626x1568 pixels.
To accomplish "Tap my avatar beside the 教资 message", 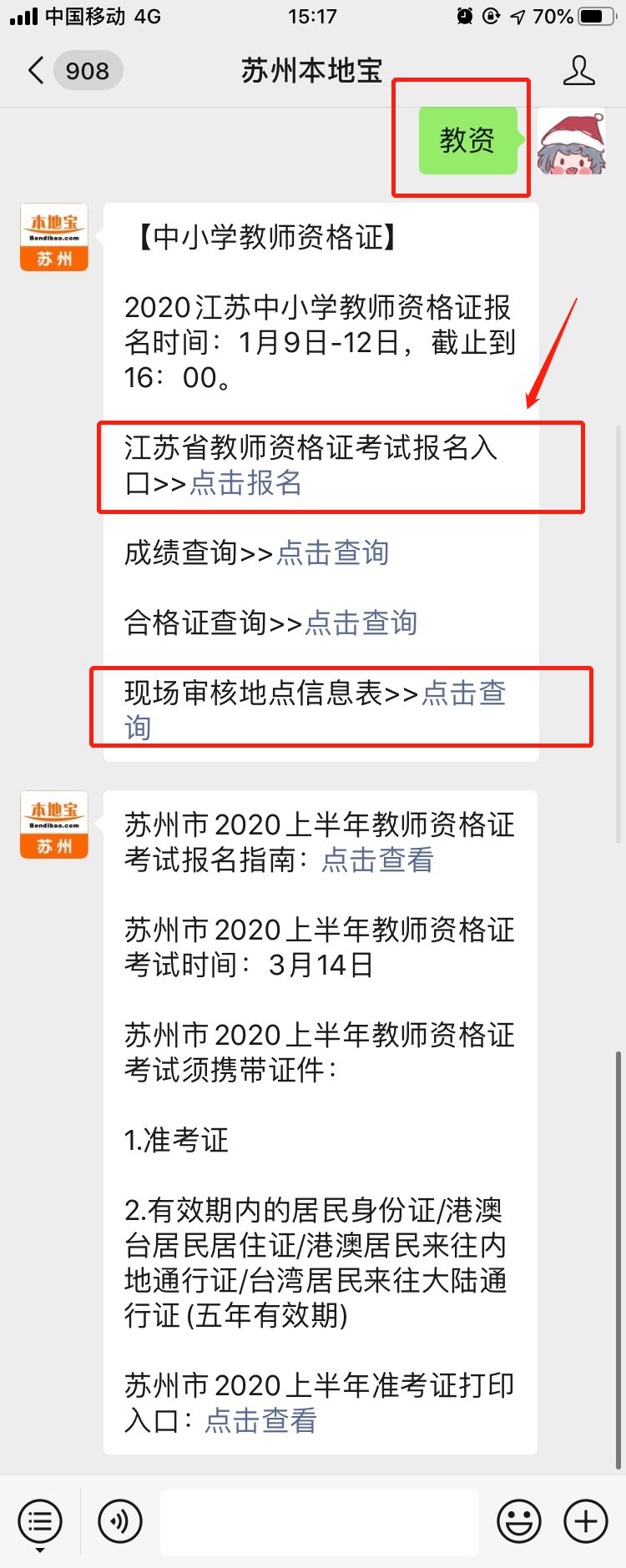I will pos(572,141).
